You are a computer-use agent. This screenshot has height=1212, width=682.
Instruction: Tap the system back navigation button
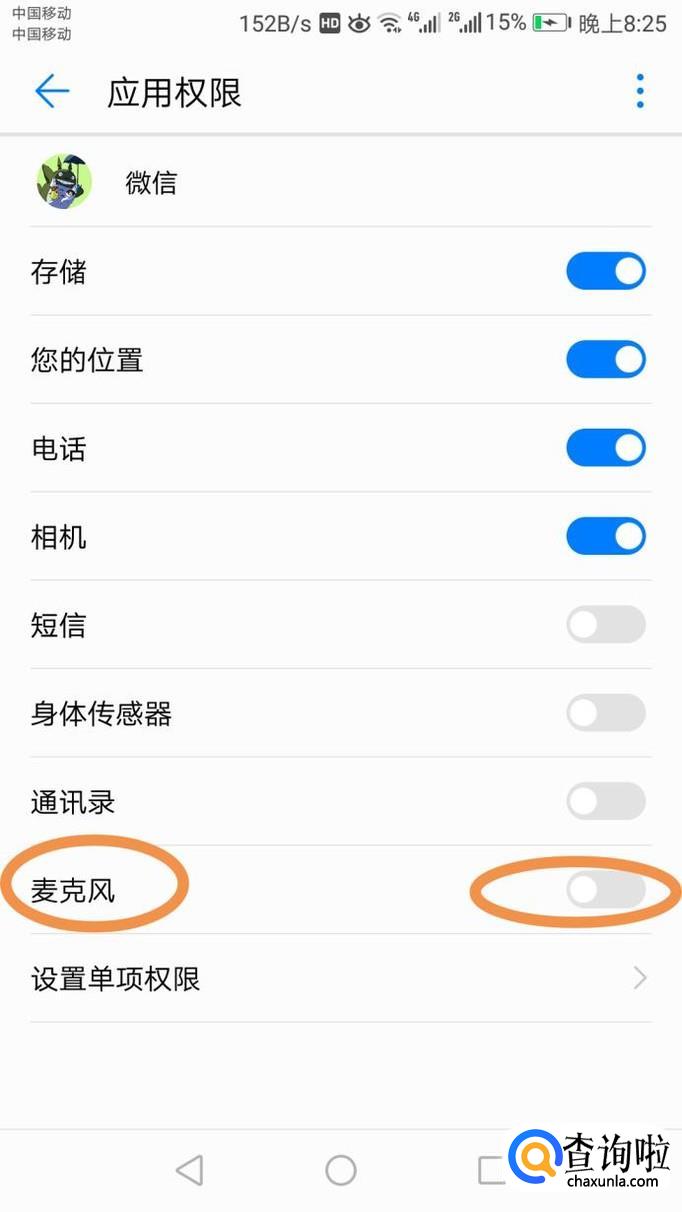click(x=189, y=1170)
